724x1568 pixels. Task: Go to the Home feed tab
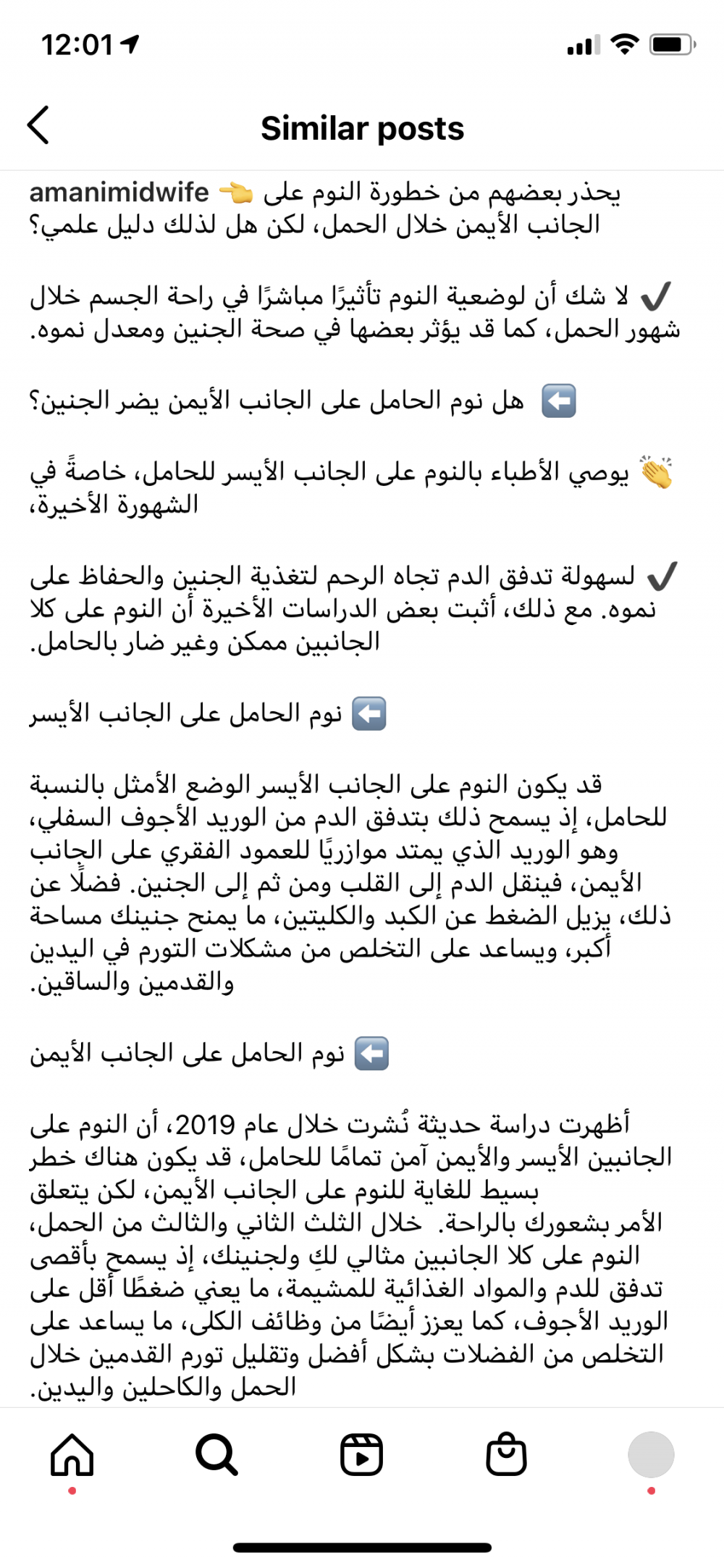tap(72, 1454)
